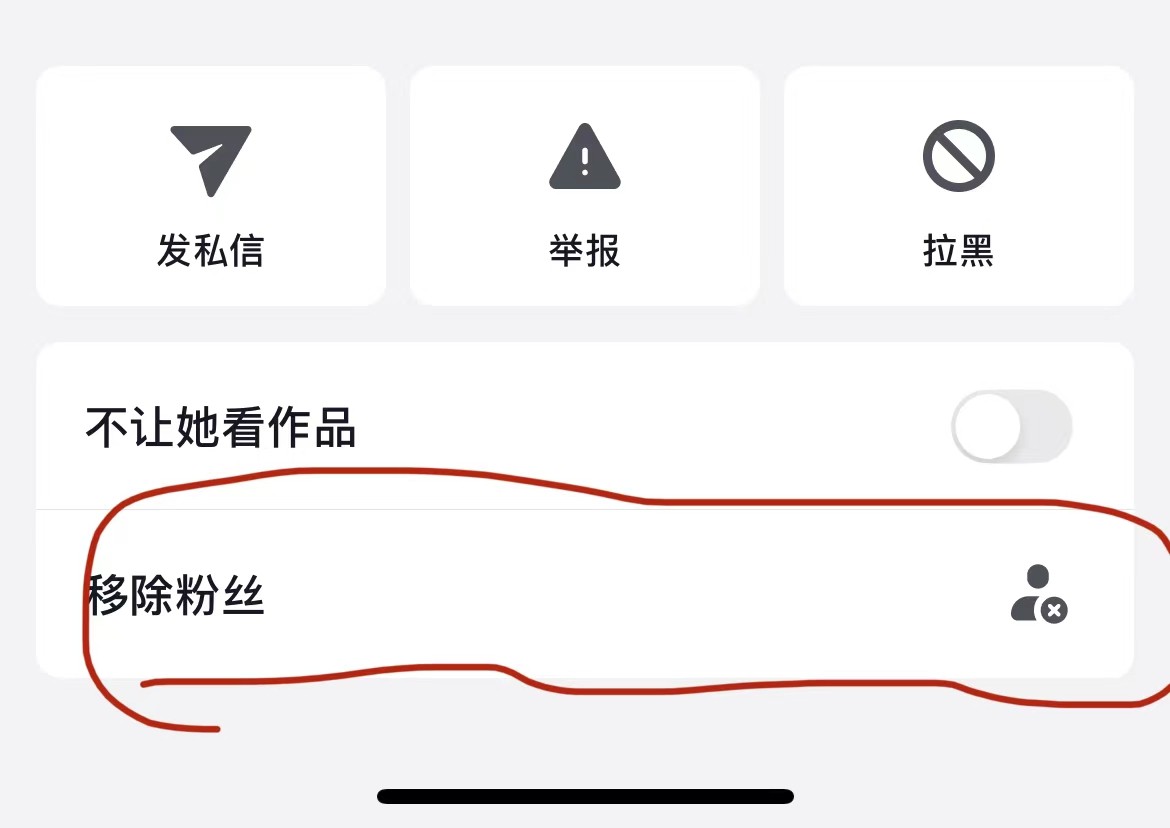Block the user with 拉黑
Image resolution: width=1170 pixels, height=828 pixels.
pos(958,187)
